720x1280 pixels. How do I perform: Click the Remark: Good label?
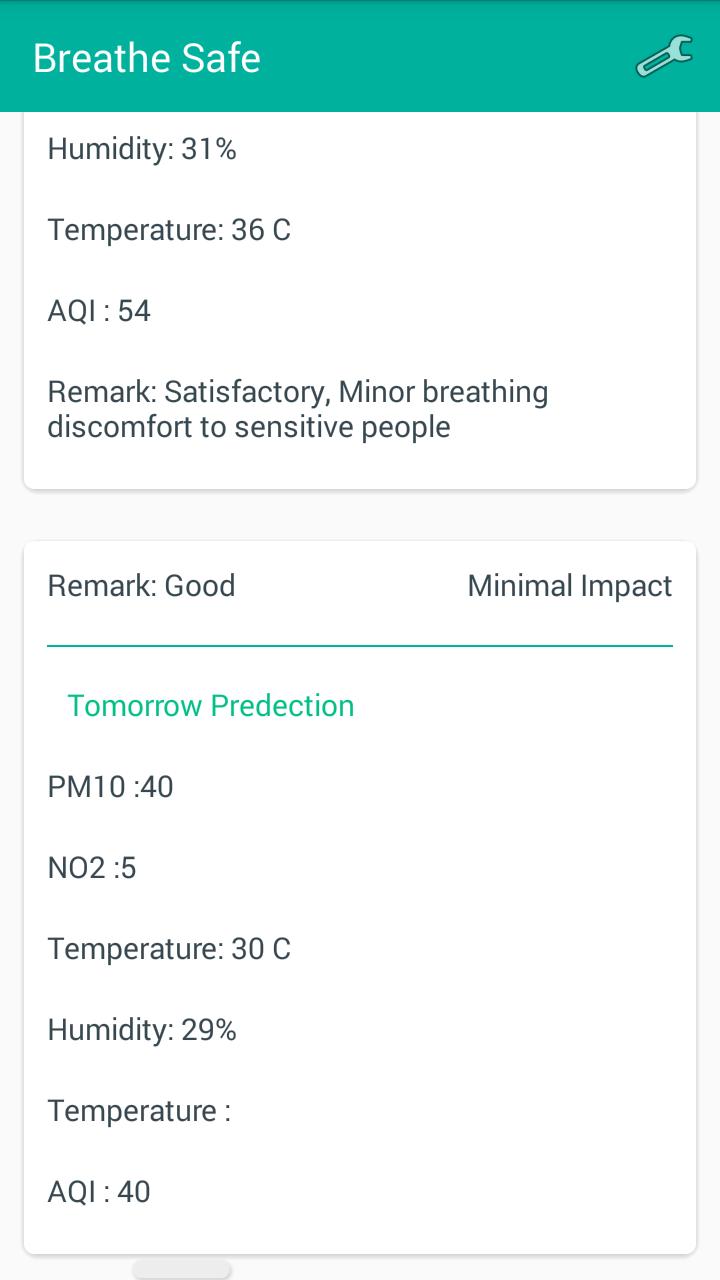(x=142, y=586)
